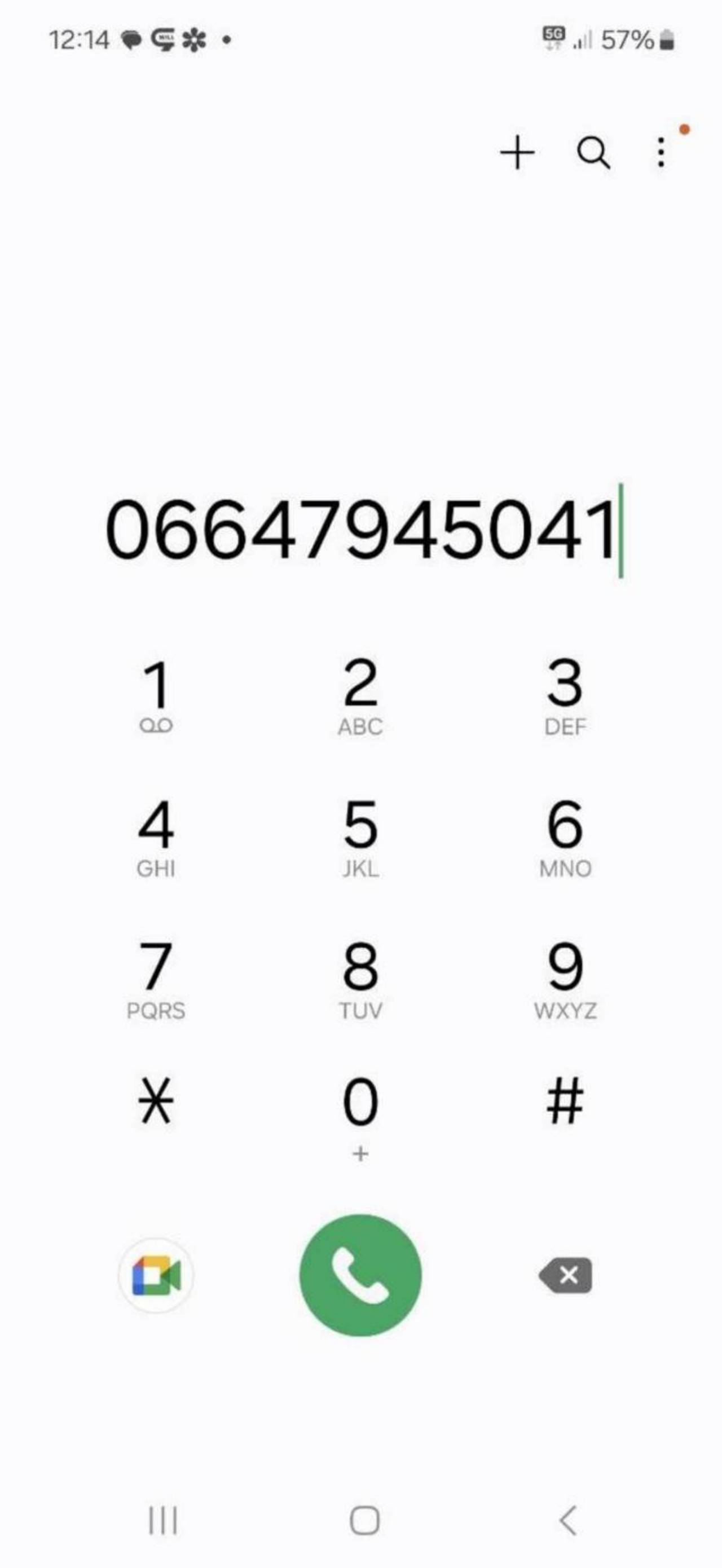Start a Google Meet video call
The height and width of the screenshot is (1568, 722).
pos(156,1275)
